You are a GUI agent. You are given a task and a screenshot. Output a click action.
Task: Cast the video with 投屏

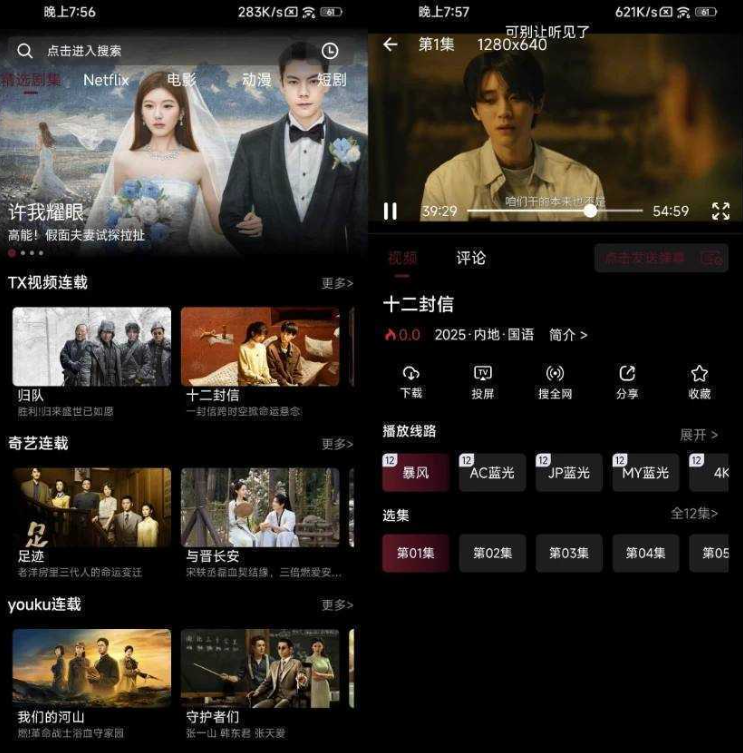point(483,381)
